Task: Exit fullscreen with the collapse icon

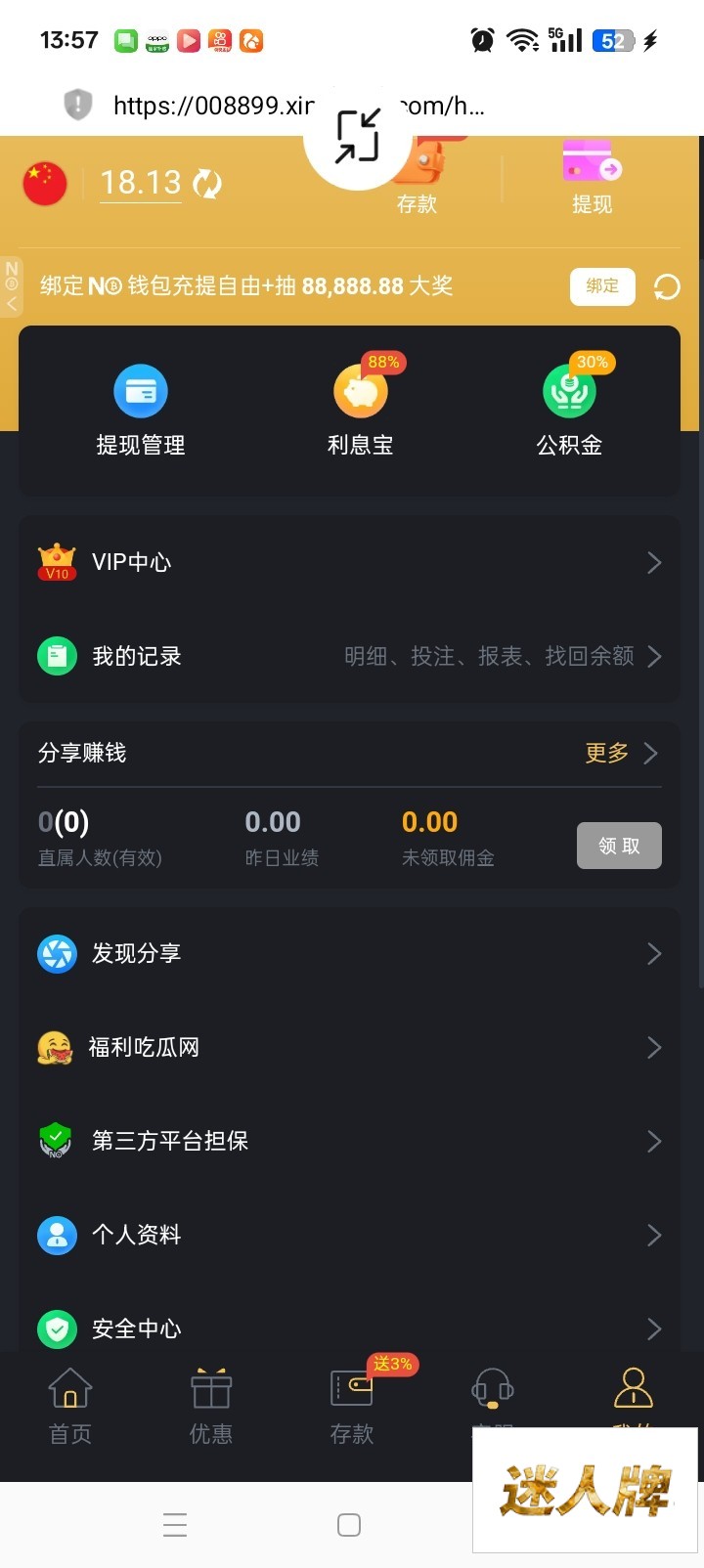Action: (x=358, y=136)
